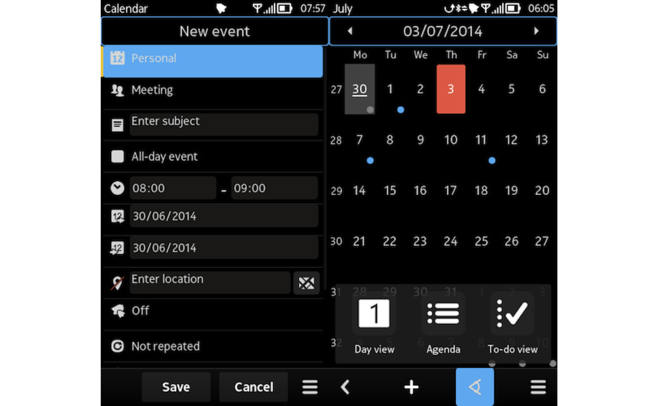Cancel the new event

click(x=253, y=387)
